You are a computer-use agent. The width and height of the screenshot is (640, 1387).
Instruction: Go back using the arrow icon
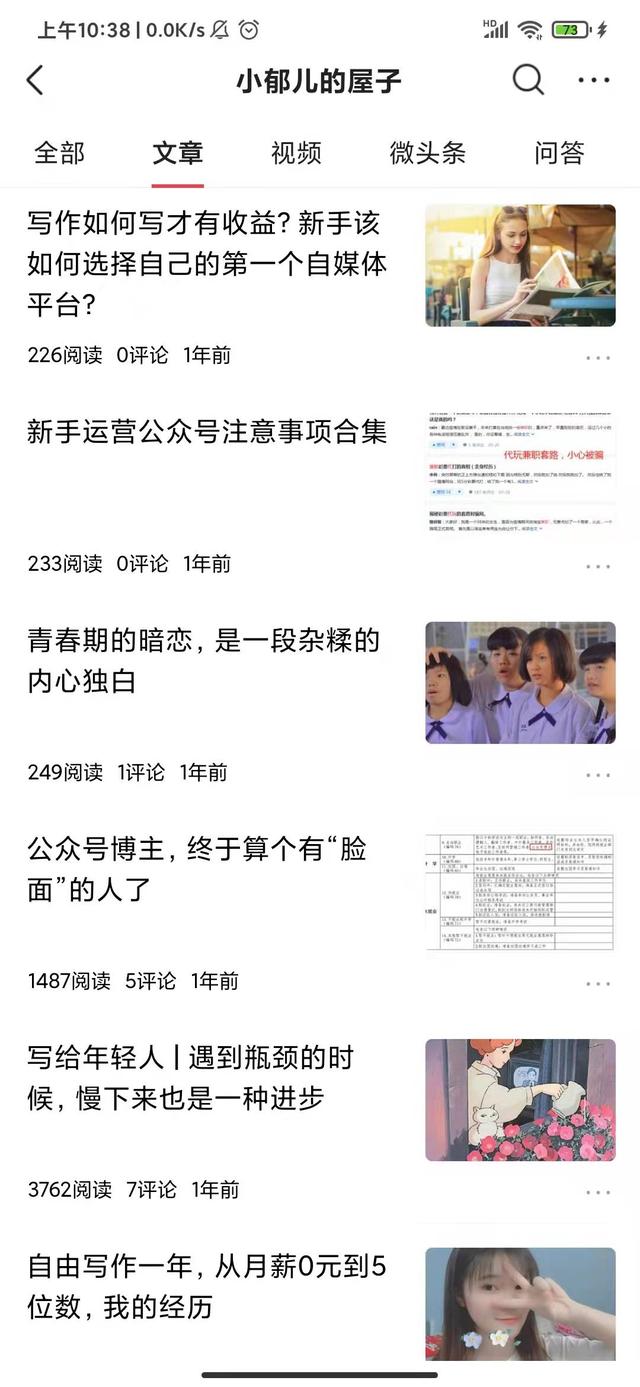point(36,81)
